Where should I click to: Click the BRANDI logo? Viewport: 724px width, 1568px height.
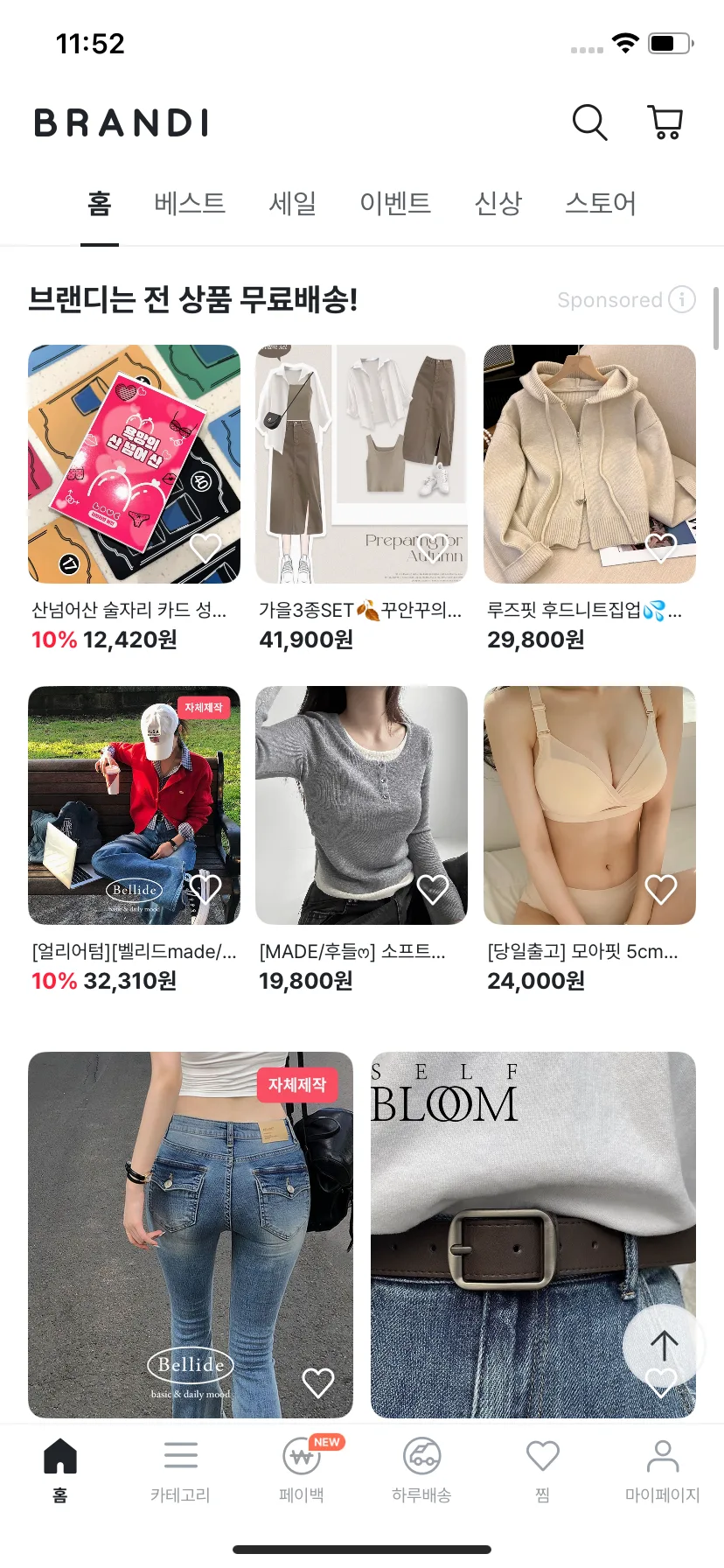pyautogui.click(x=121, y=122)
